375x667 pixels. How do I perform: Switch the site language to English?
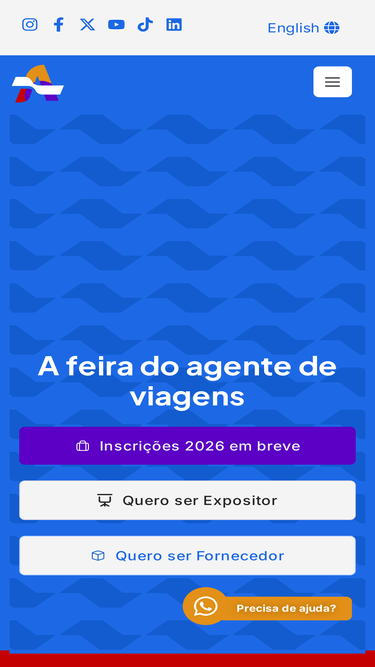coord(304,28)
